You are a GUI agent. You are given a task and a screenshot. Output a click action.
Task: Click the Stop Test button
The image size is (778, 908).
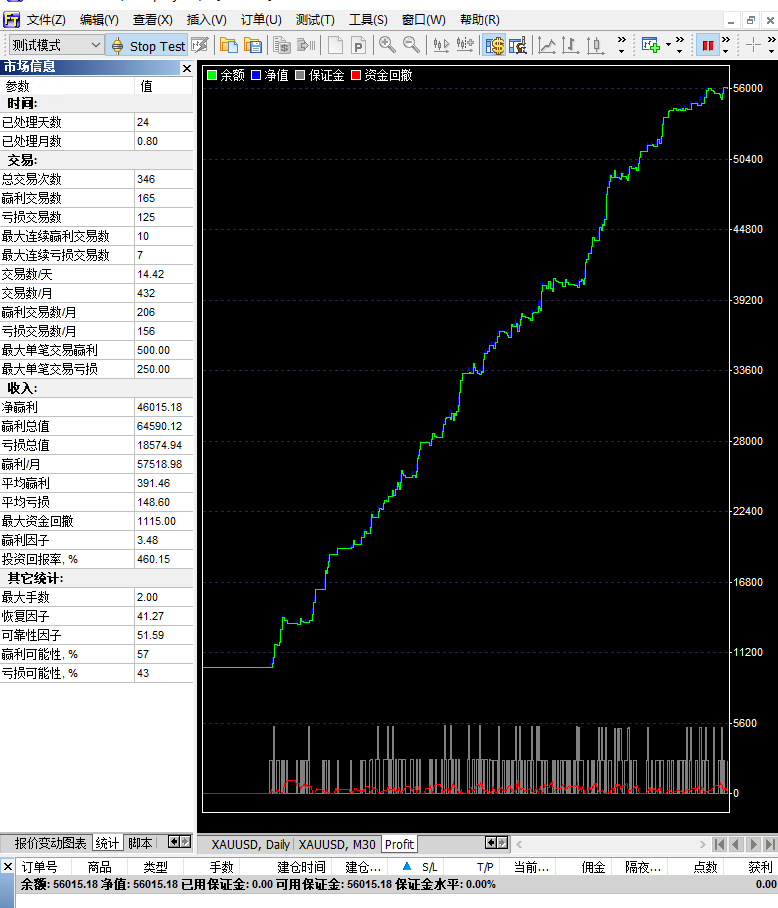[x=147, y=45]
